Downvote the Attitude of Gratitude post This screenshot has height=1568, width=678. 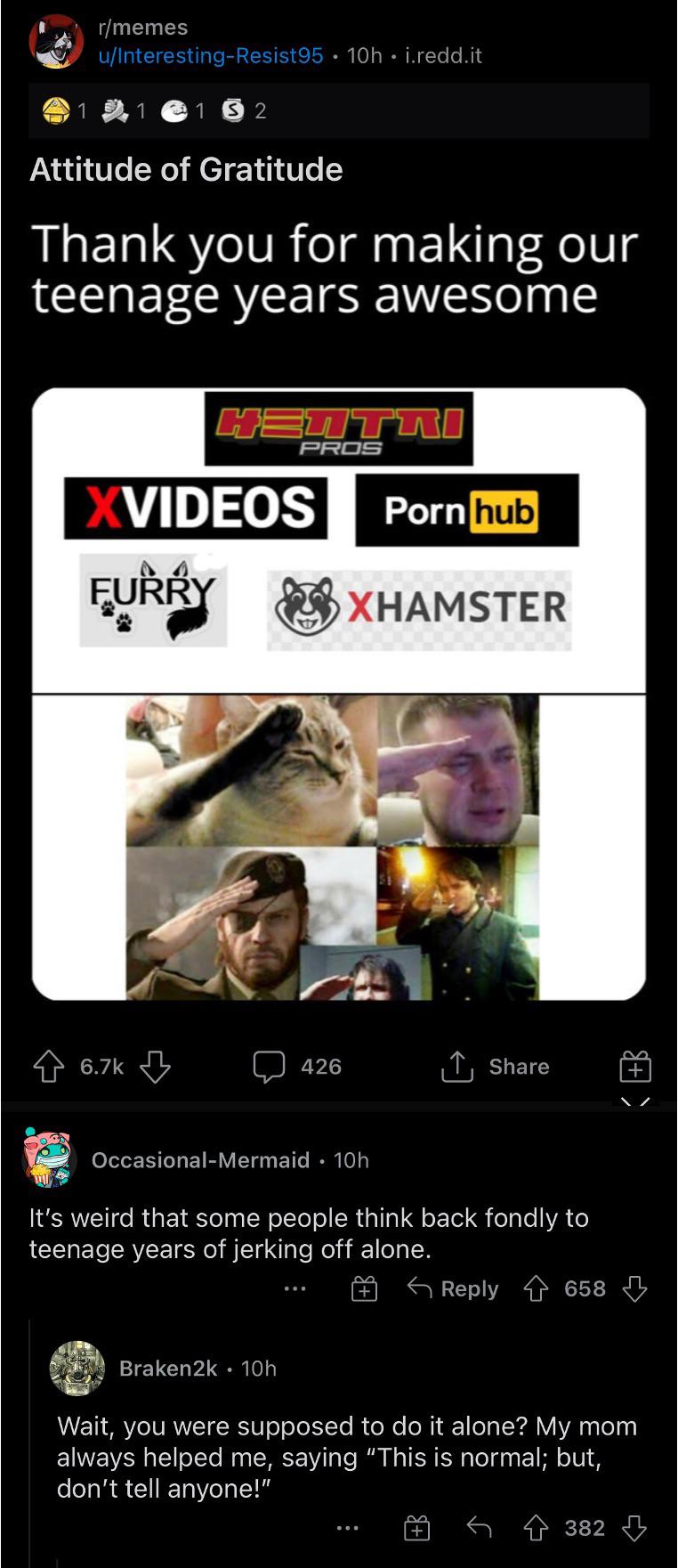[156, 1066]
